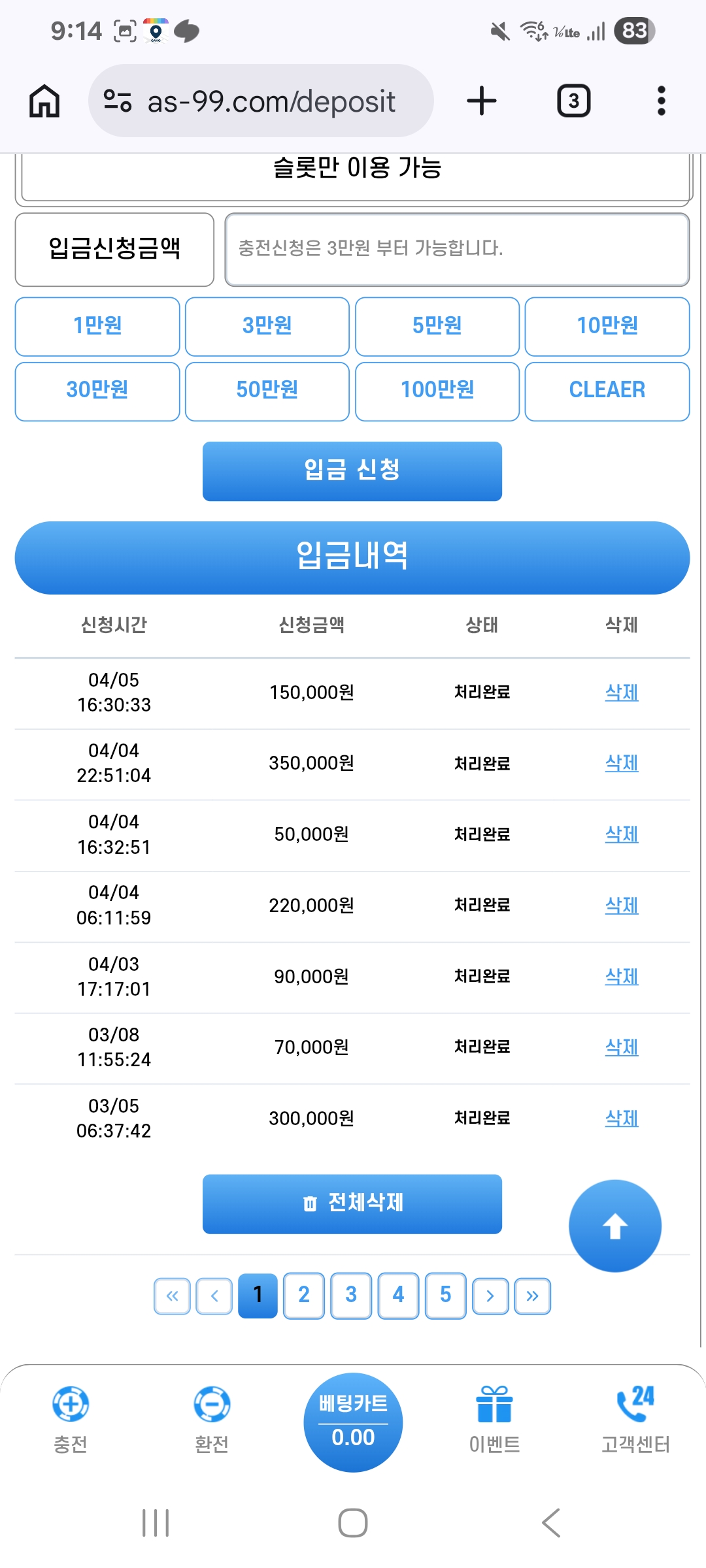
Task: Choose the 100만원 quick amount
Action: point(437,390)
